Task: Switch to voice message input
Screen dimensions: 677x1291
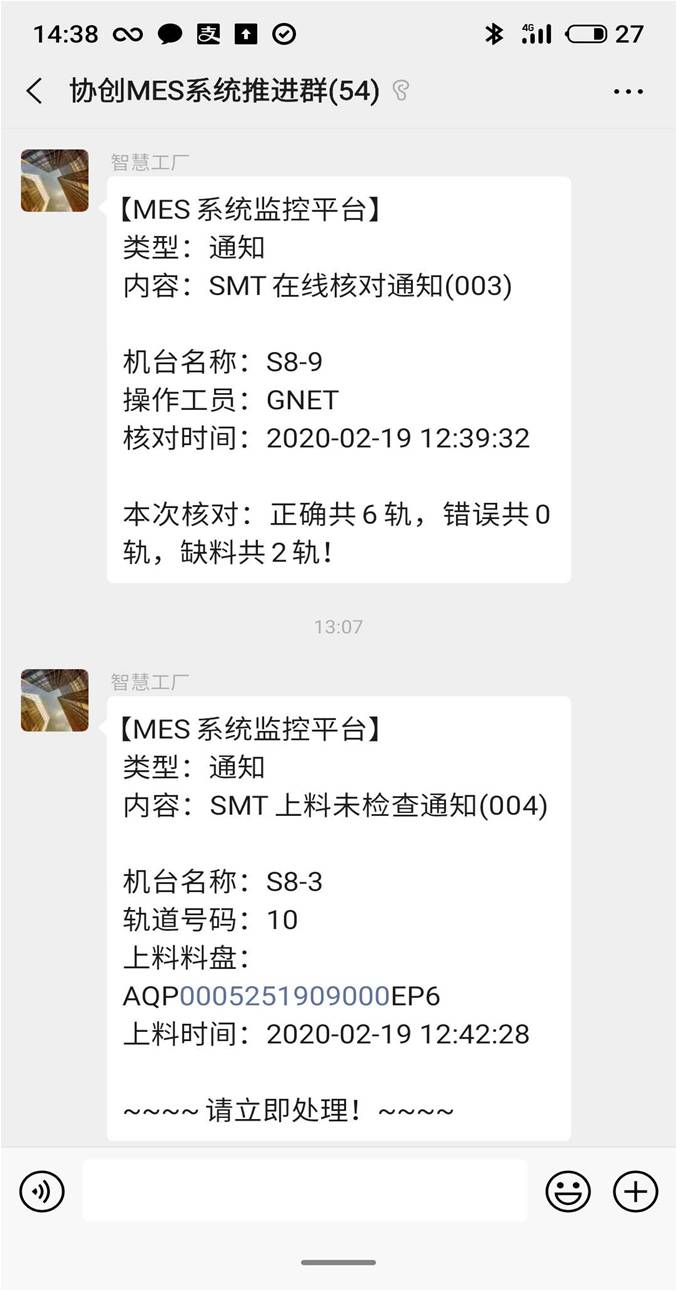Action: tap(42, 1191)
